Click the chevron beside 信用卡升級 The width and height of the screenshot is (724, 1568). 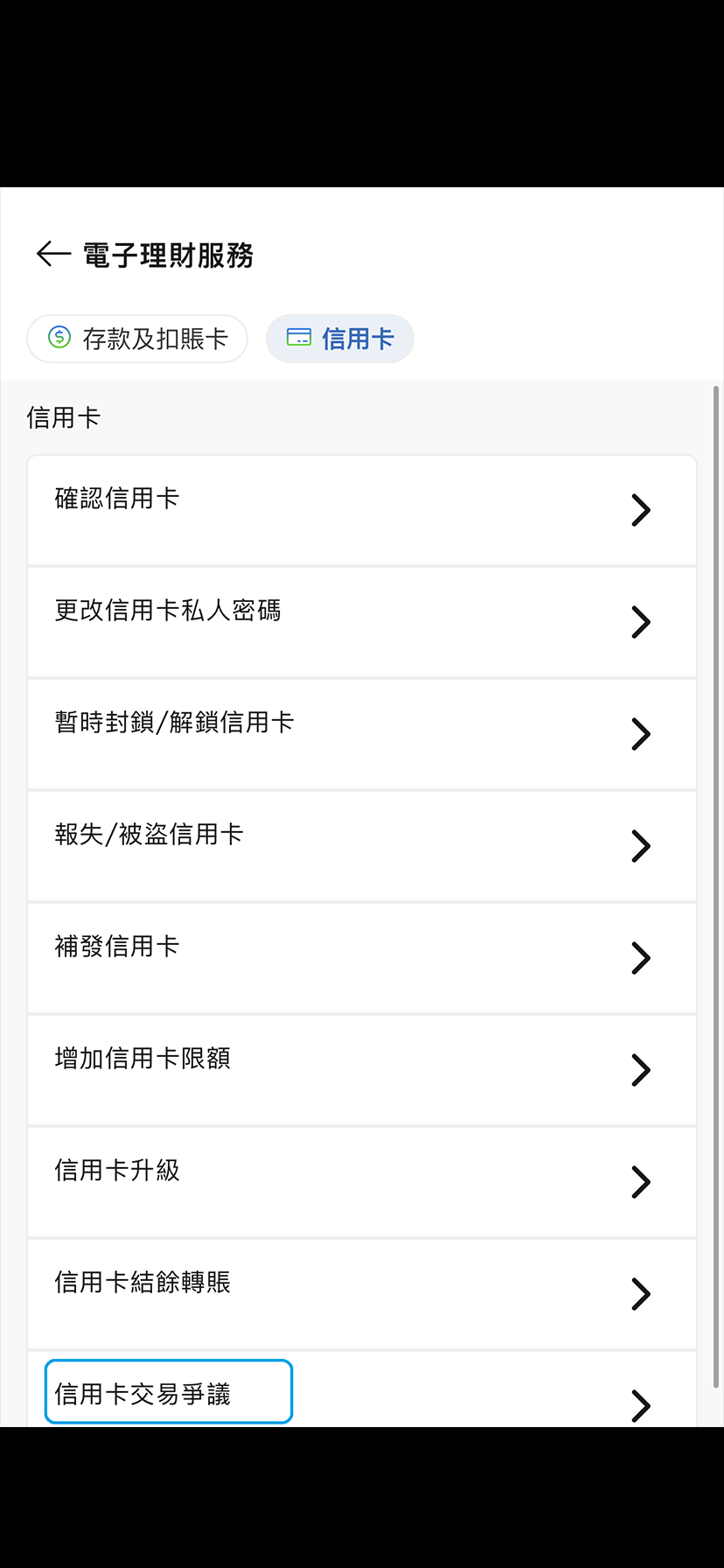tap(639, 1182)
